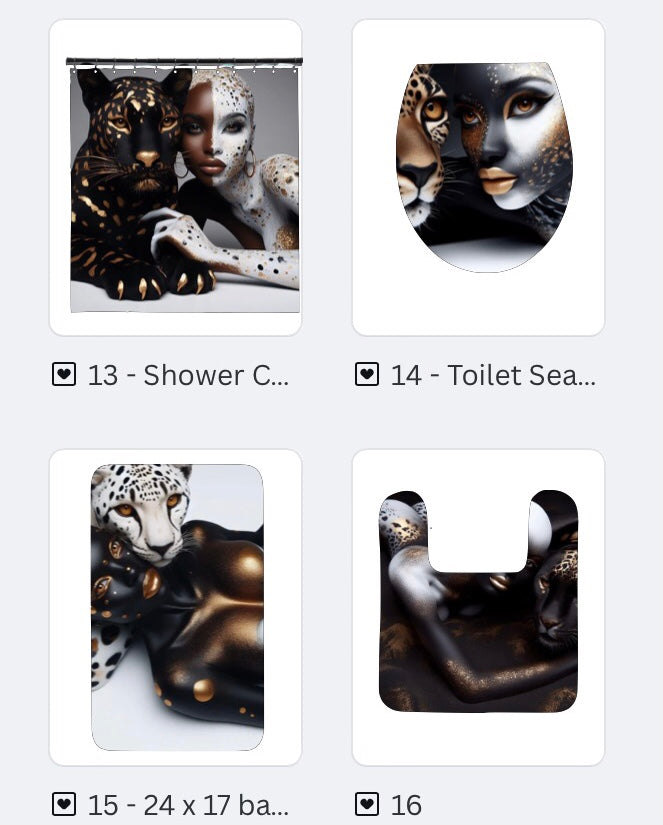663x825 pixels.
Task: Open the 15 - 24 x 17 bath mat design
Action: pos(175,606)
